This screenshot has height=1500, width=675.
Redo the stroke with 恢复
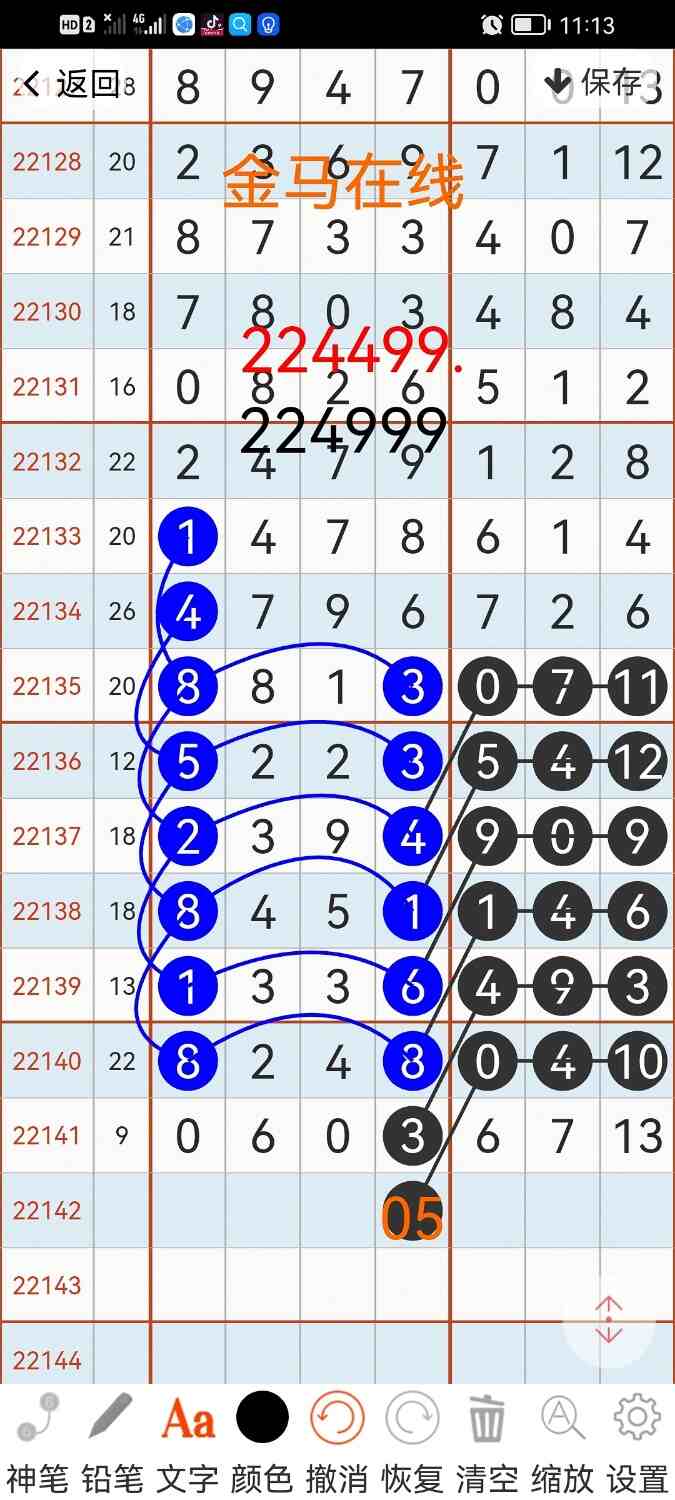coord(412,1438)
